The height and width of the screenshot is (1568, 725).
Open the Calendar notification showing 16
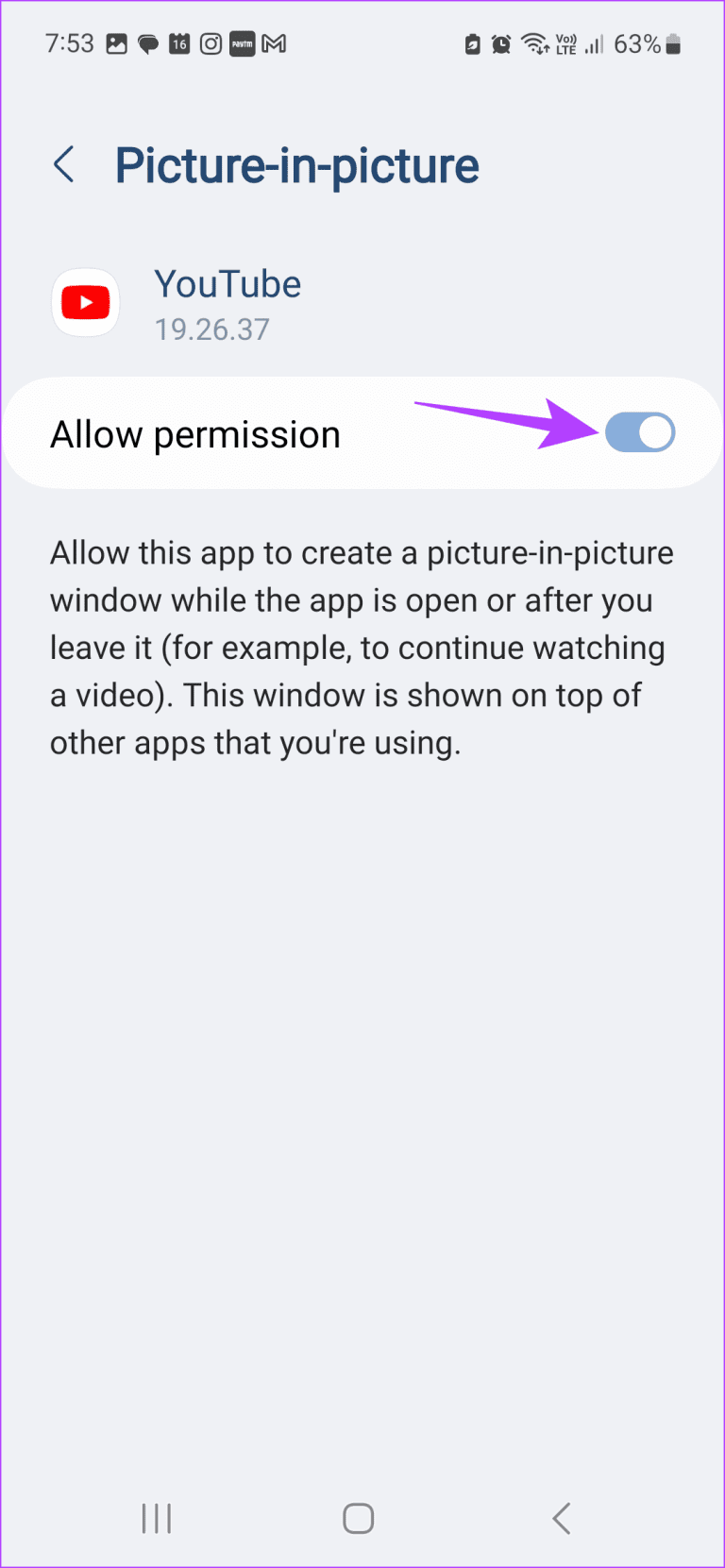point(179,43)
